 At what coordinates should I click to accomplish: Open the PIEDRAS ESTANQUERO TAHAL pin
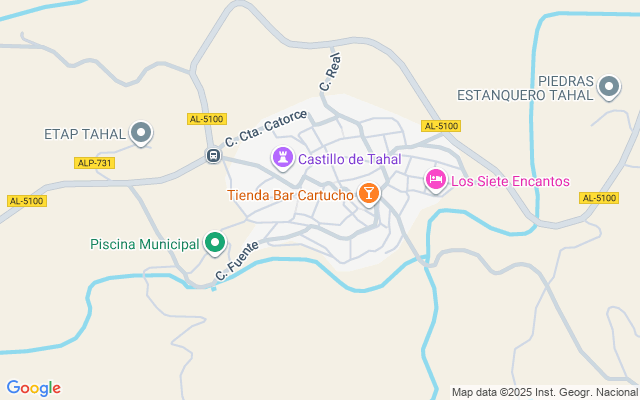click(609, 87)
